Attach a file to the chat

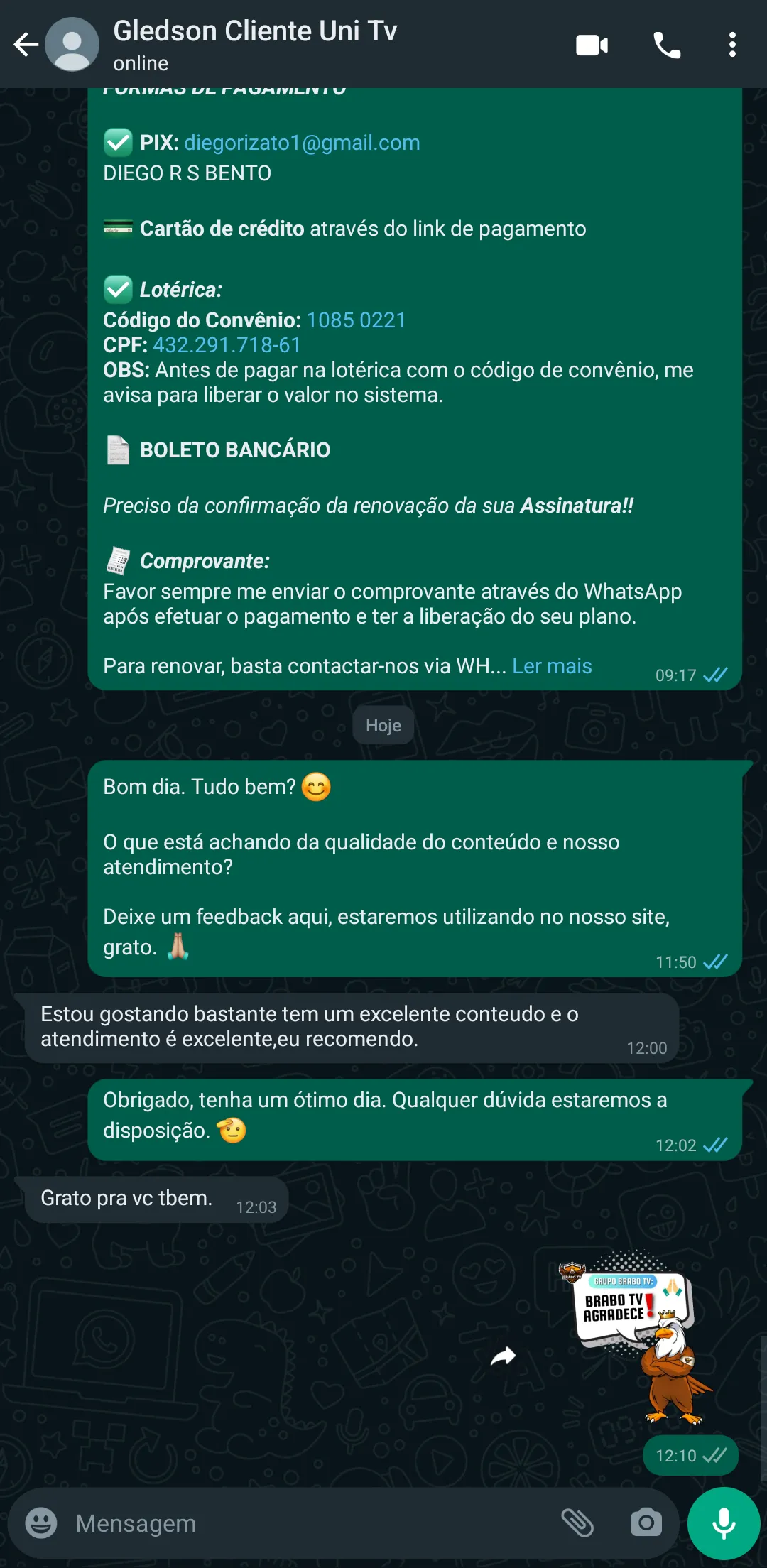pos(577,1523)
